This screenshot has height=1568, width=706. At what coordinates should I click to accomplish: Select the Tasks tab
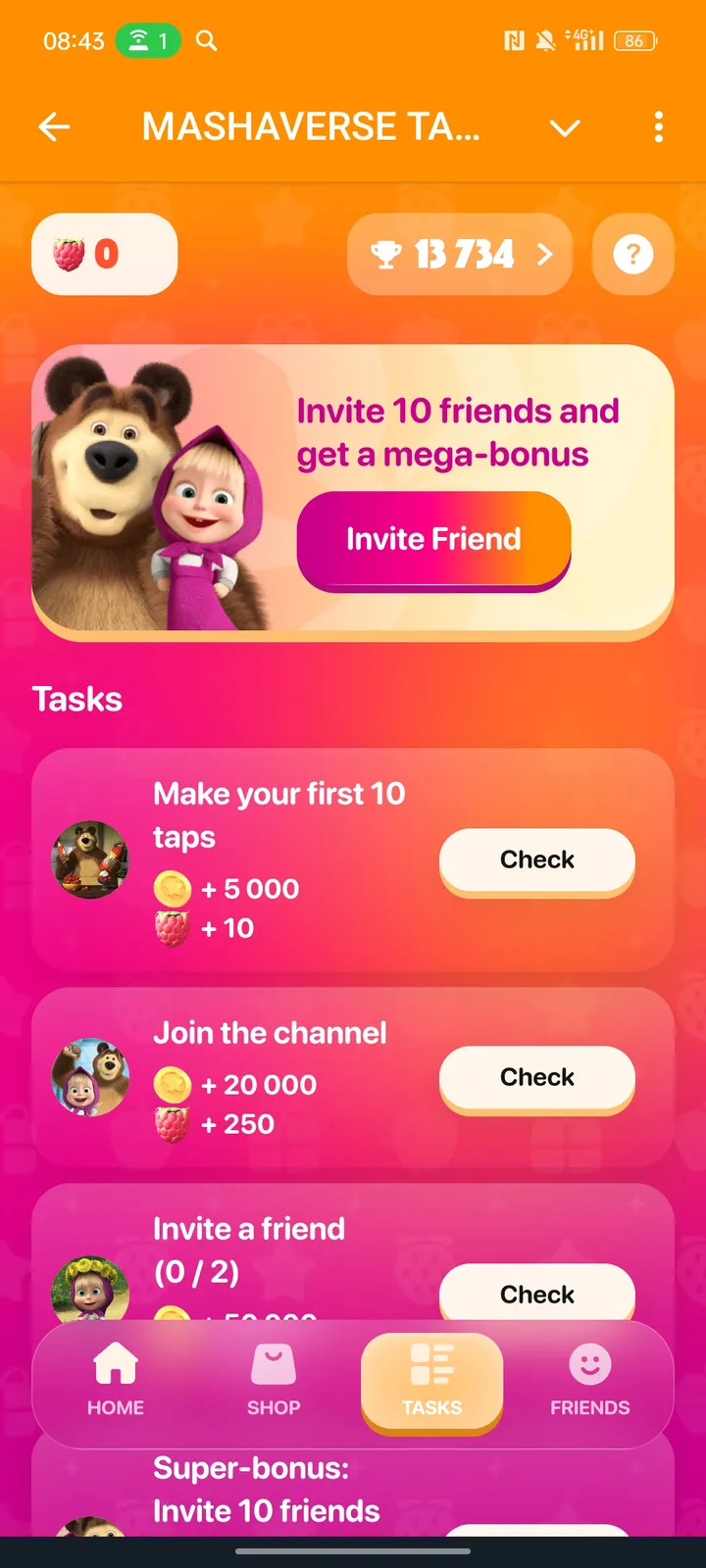[431, 1382]
